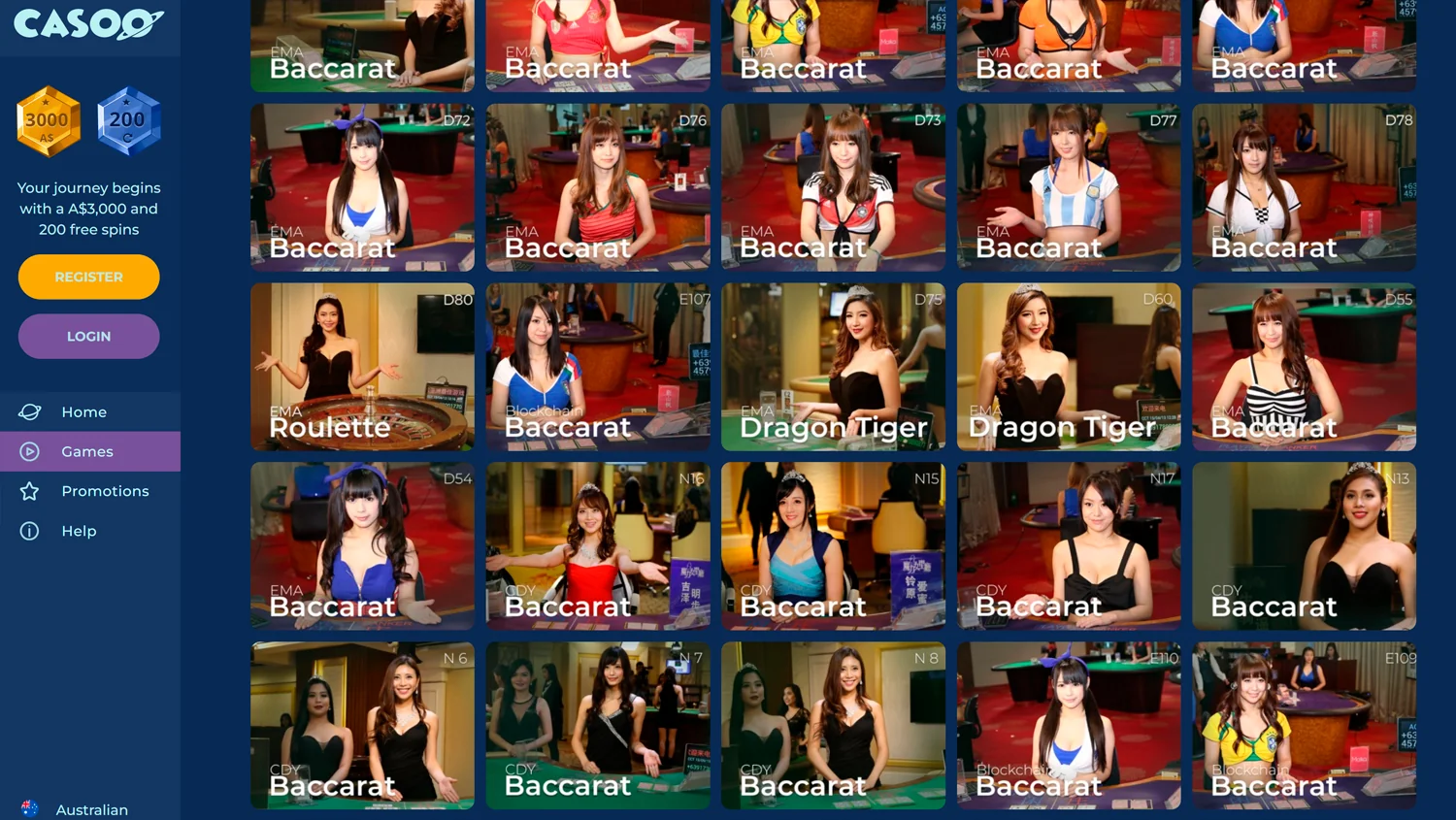Open Blockchain Baccarat table E110

tap(1069, 725)
